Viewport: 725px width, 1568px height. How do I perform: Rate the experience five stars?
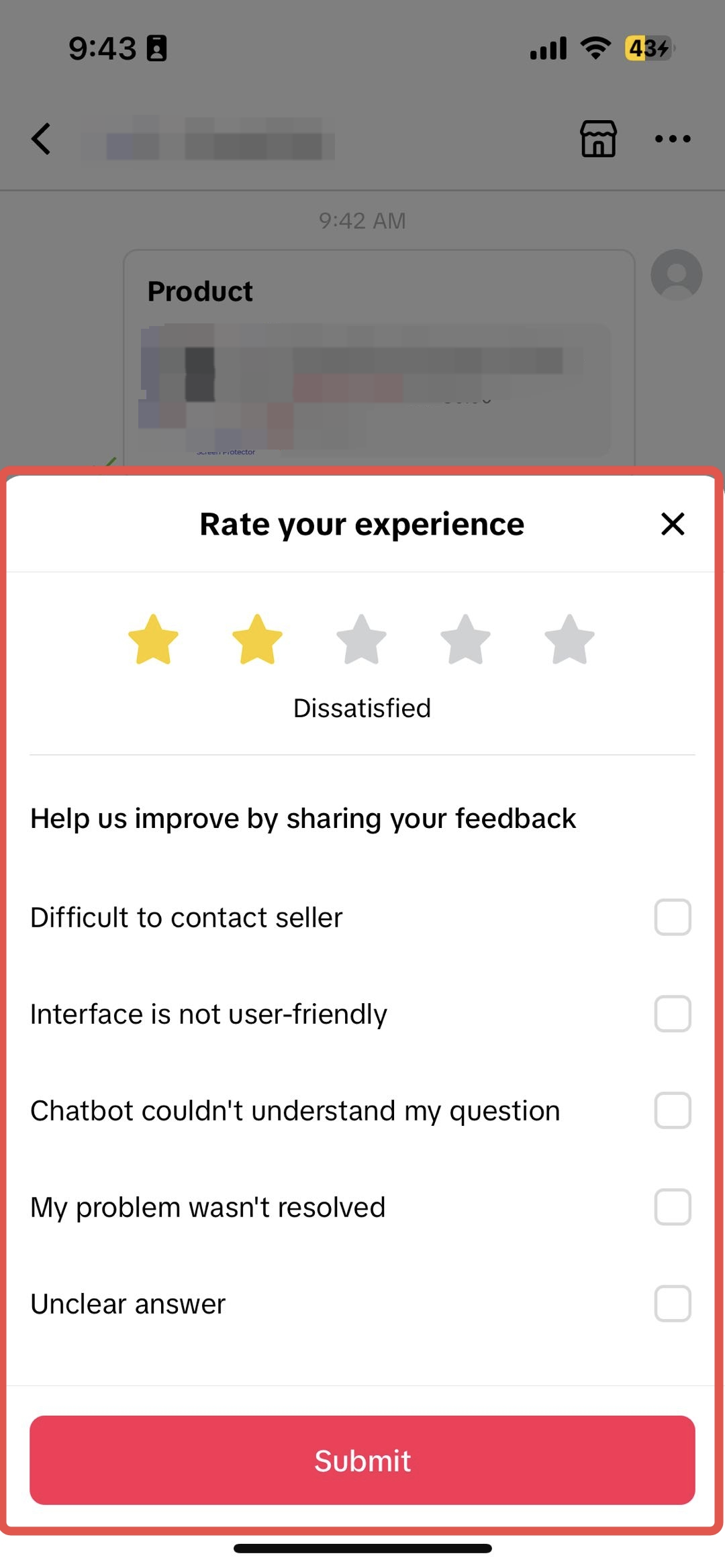569,640
